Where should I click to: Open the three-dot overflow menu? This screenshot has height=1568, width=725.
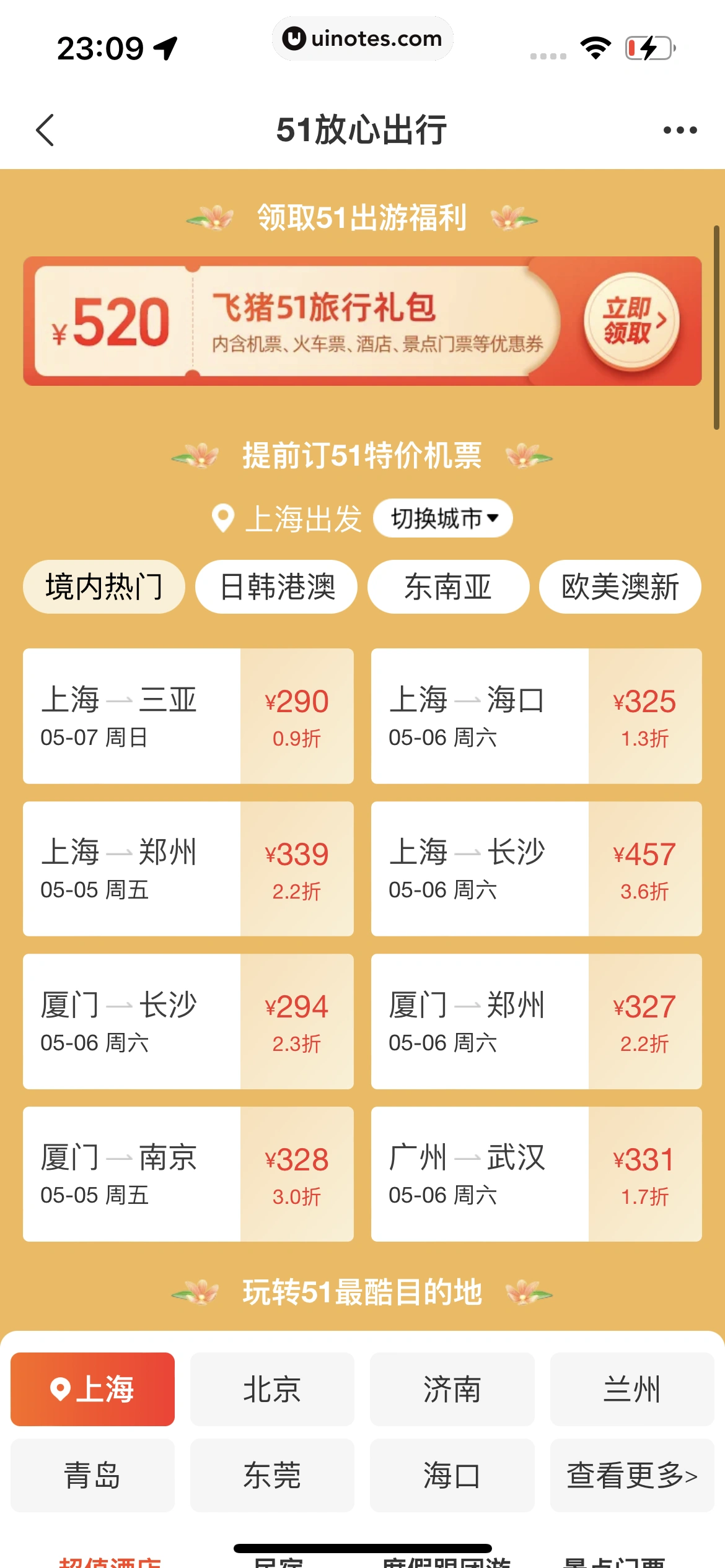tap(680, 130)
